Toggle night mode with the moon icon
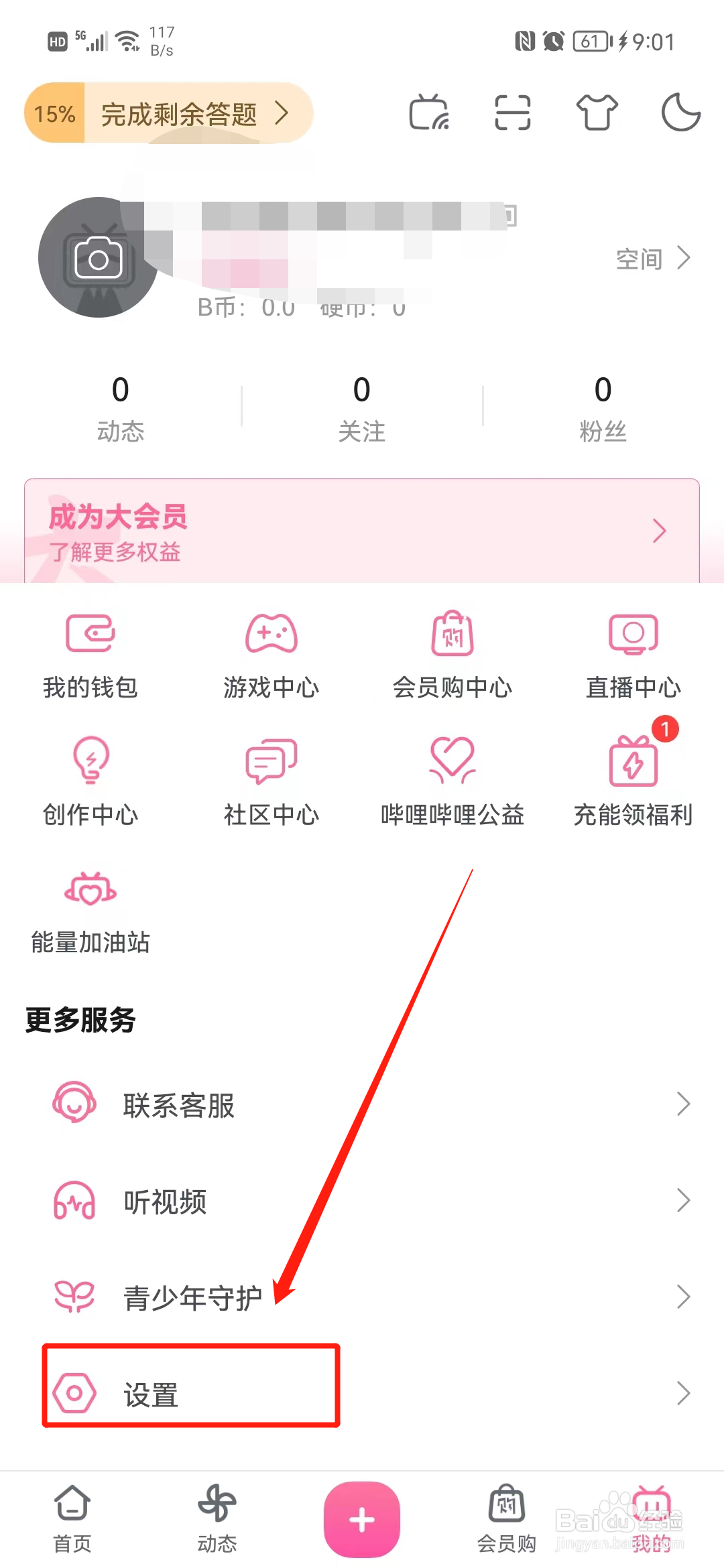Viewport: 724px width, 1568px height. [680, 113]
